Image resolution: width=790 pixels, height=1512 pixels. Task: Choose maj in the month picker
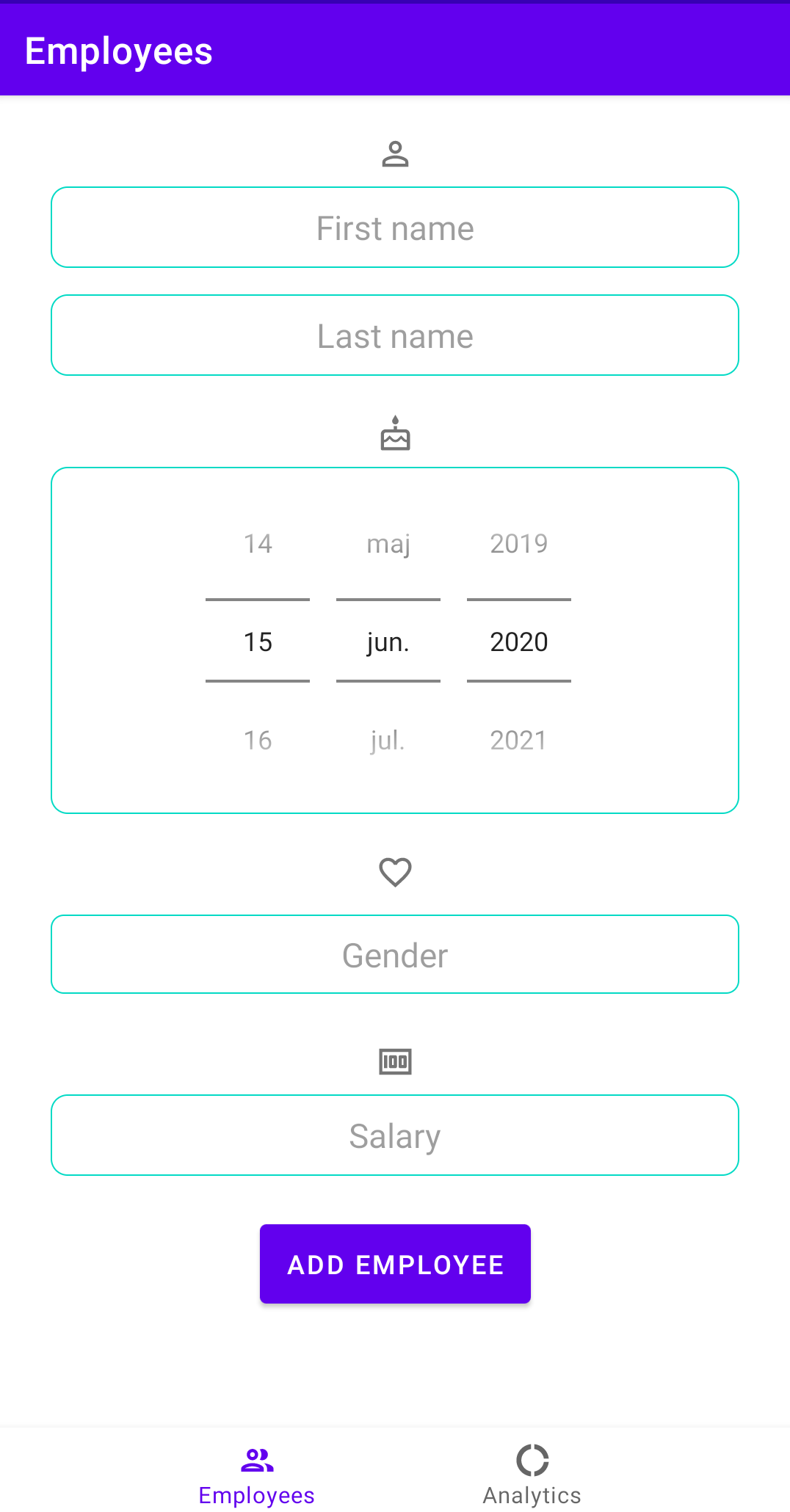click(388, 544)
